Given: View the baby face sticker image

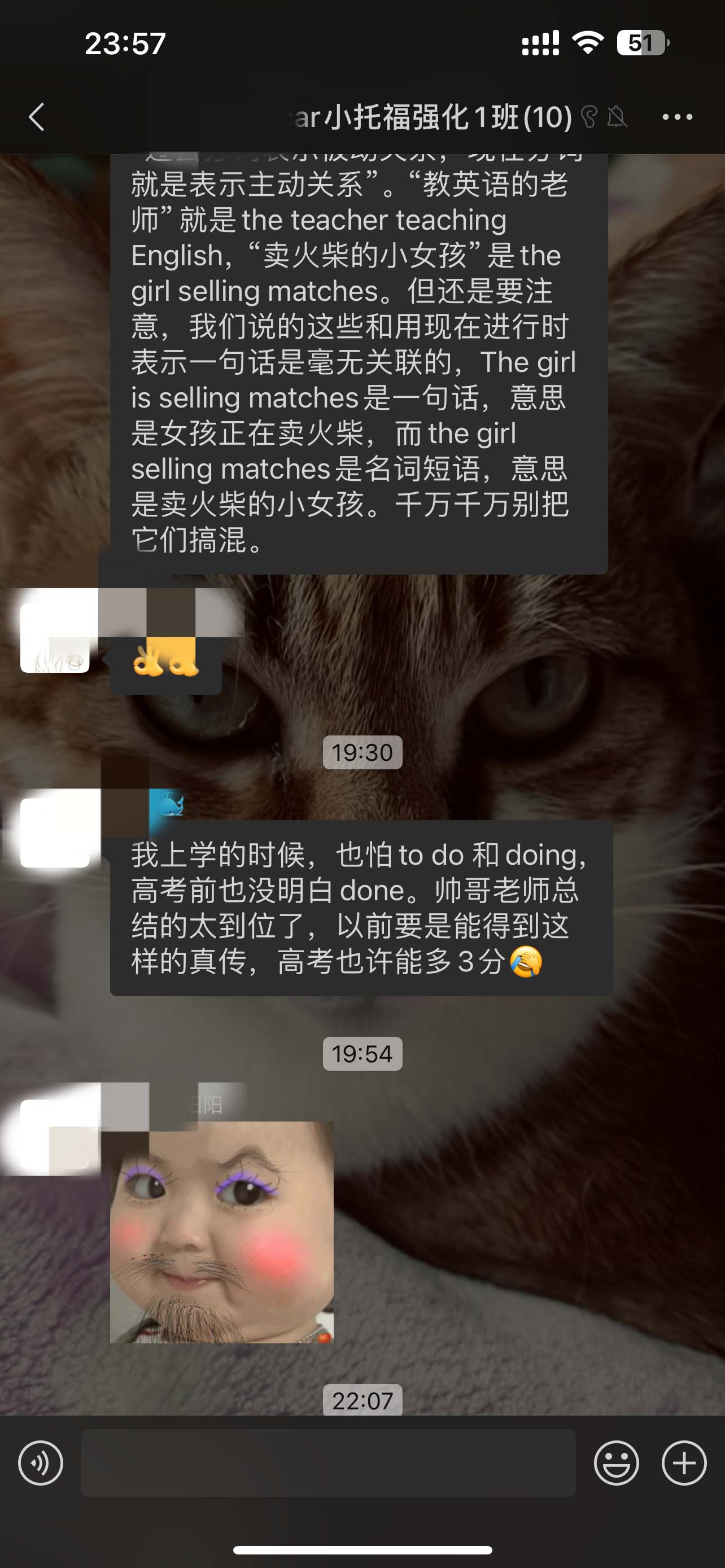Looking at the screenshot, I should (x=221, y=1232).
